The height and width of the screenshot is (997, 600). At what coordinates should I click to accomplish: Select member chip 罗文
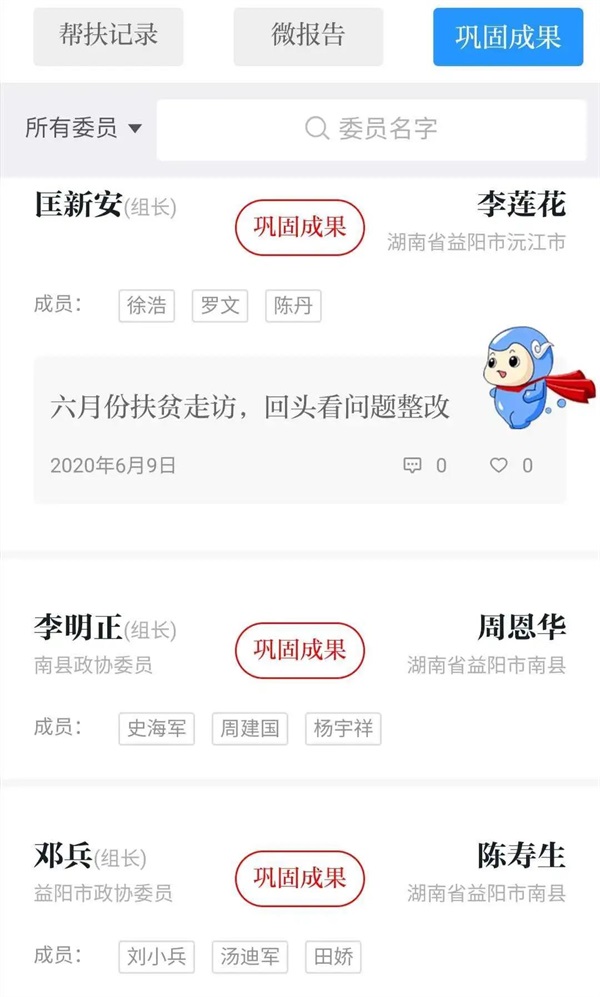pos(220,306)
